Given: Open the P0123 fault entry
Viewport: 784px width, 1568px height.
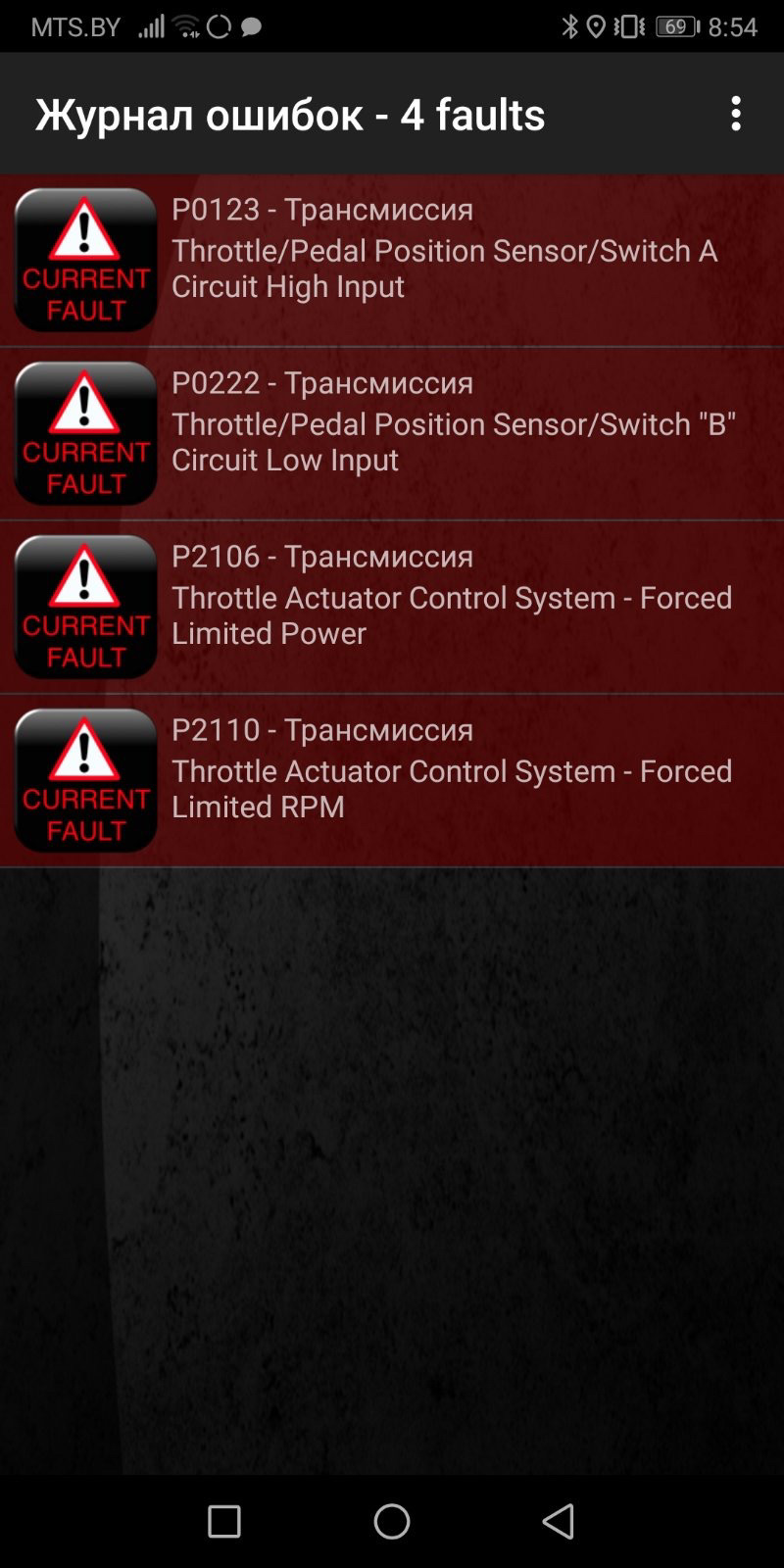Looking at the screenshot, I should click(392, 261).
